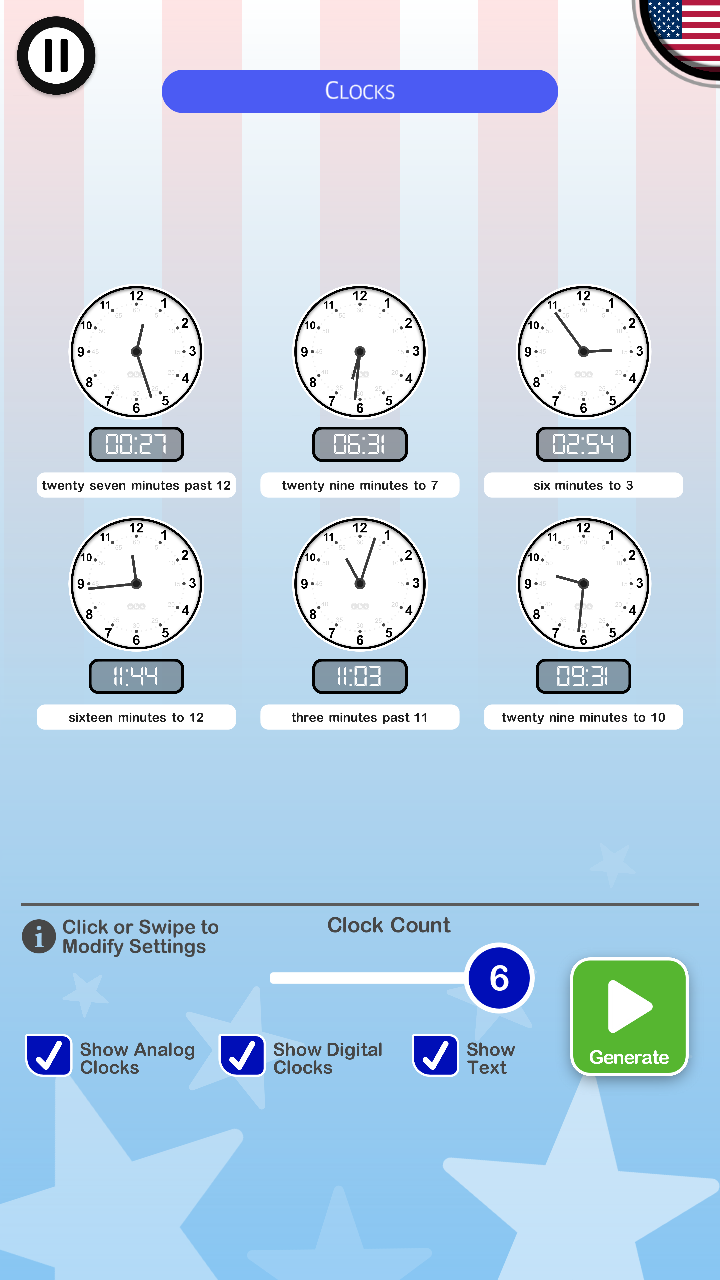The width and height of the screenshot is (720, 1280).
Task: Uncheck Show Analog Clocks
Action: coord(49,1056)
